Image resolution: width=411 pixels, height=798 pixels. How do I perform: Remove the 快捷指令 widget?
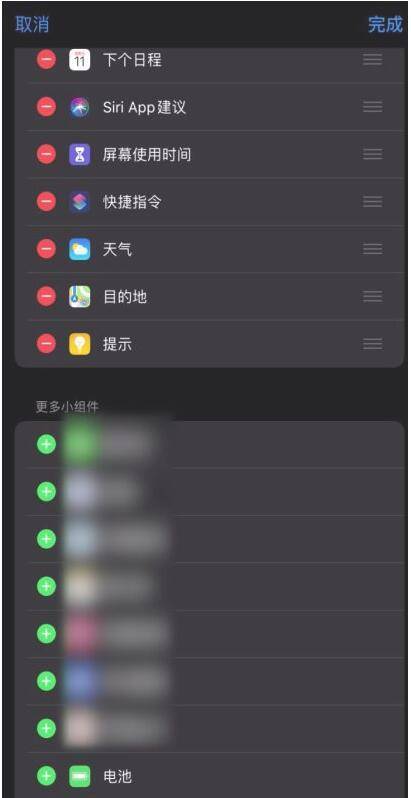tap(46, 202)
